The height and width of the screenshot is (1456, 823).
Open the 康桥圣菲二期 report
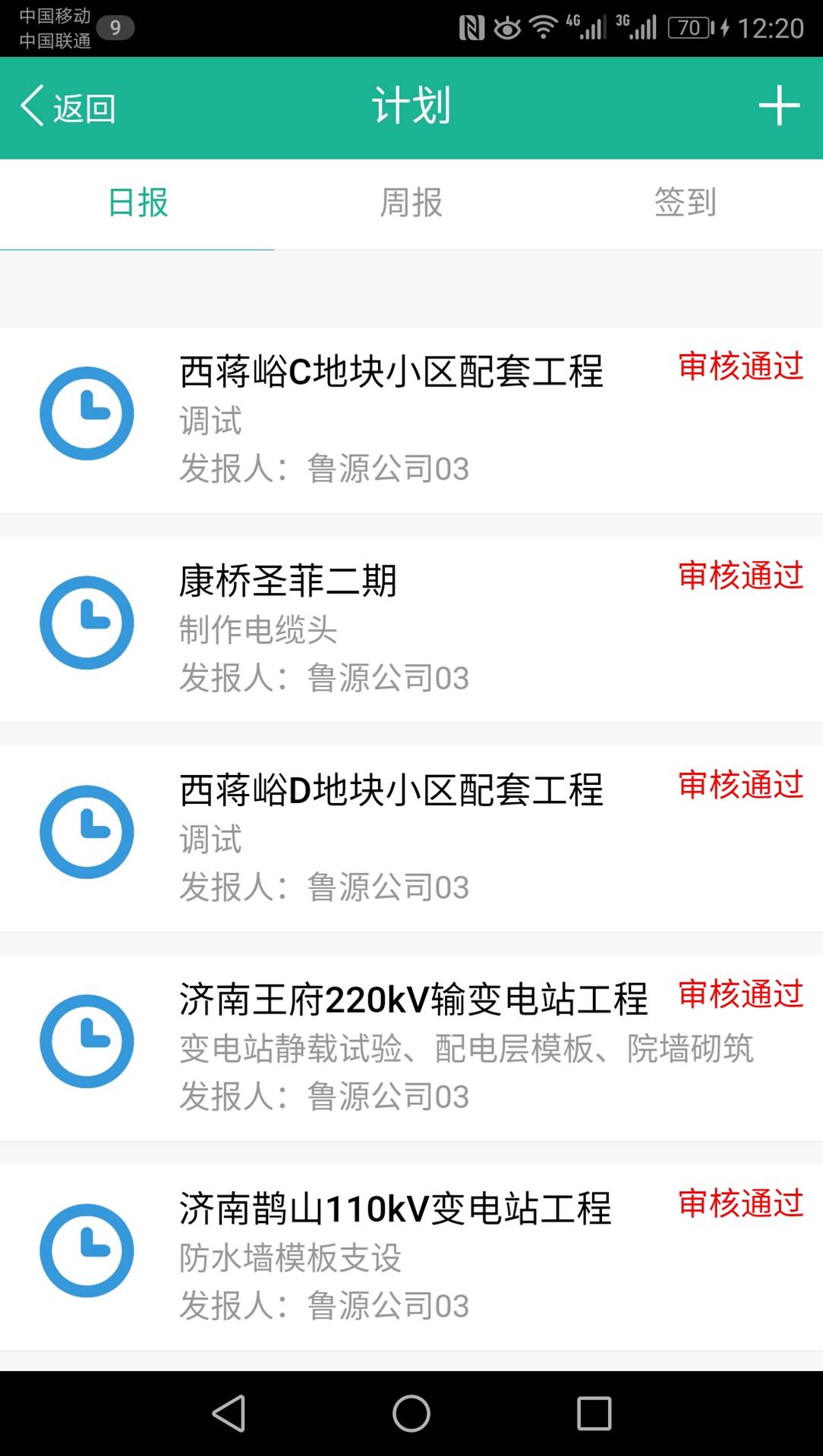[x=411, y=630]
